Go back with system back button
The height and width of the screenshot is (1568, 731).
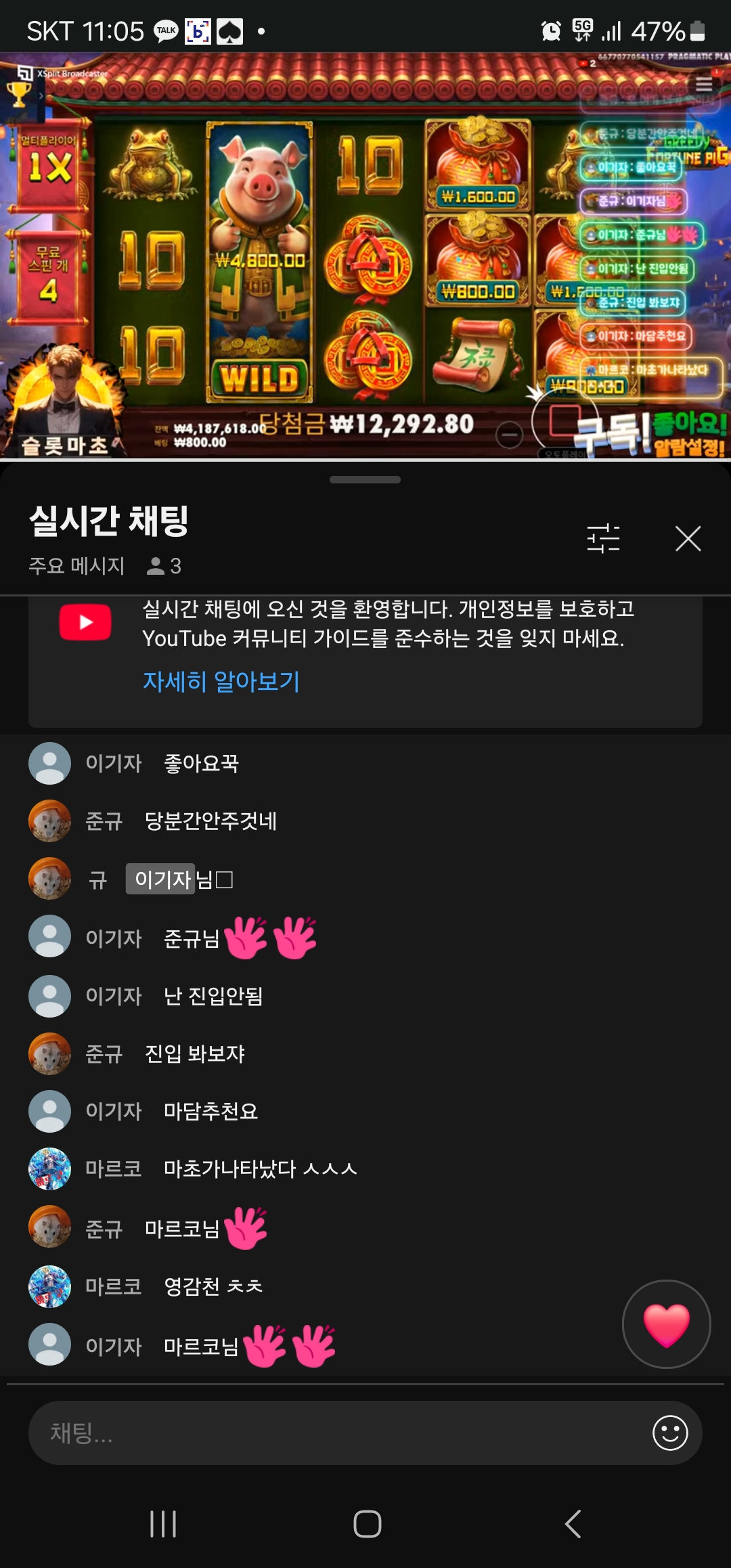point(573,1524)
